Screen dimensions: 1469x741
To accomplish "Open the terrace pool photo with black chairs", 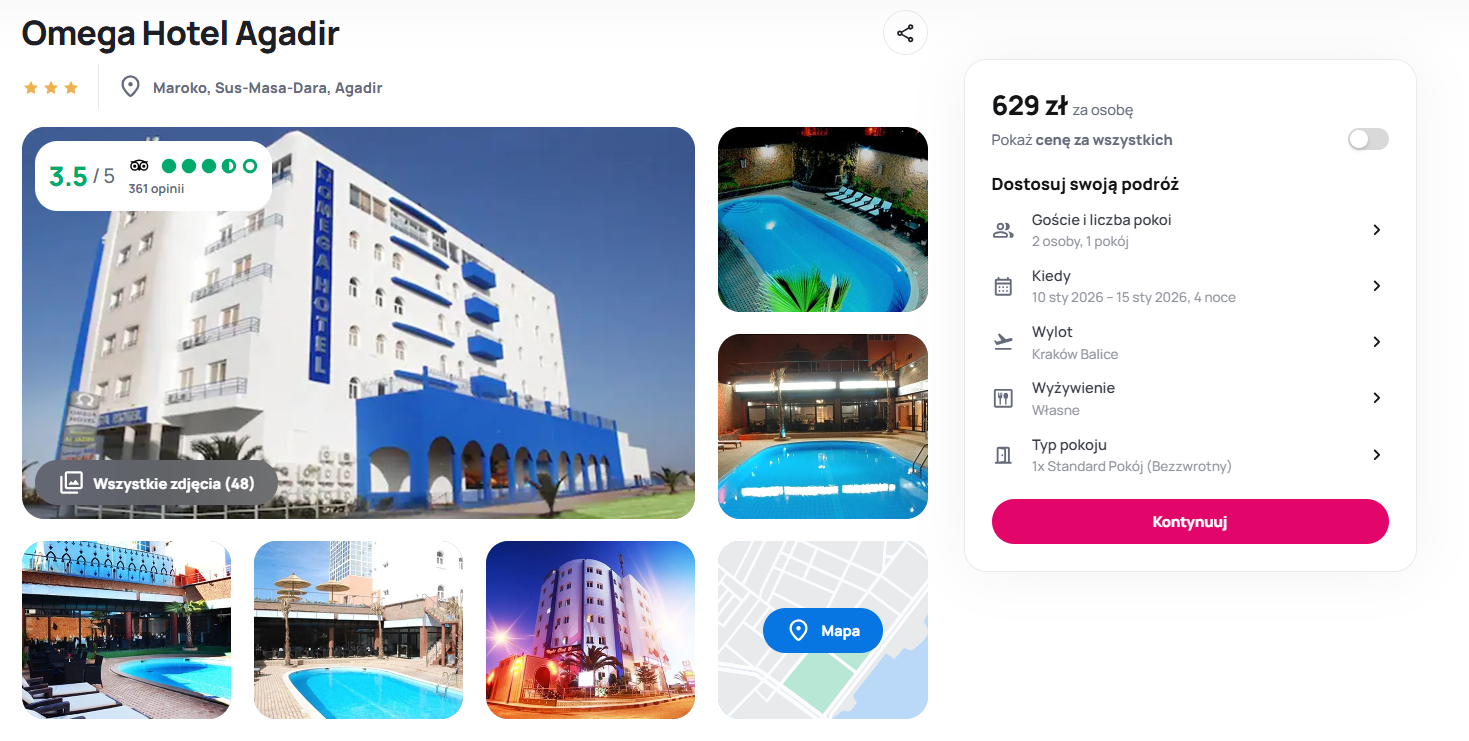I will click(x=126, y=629).
